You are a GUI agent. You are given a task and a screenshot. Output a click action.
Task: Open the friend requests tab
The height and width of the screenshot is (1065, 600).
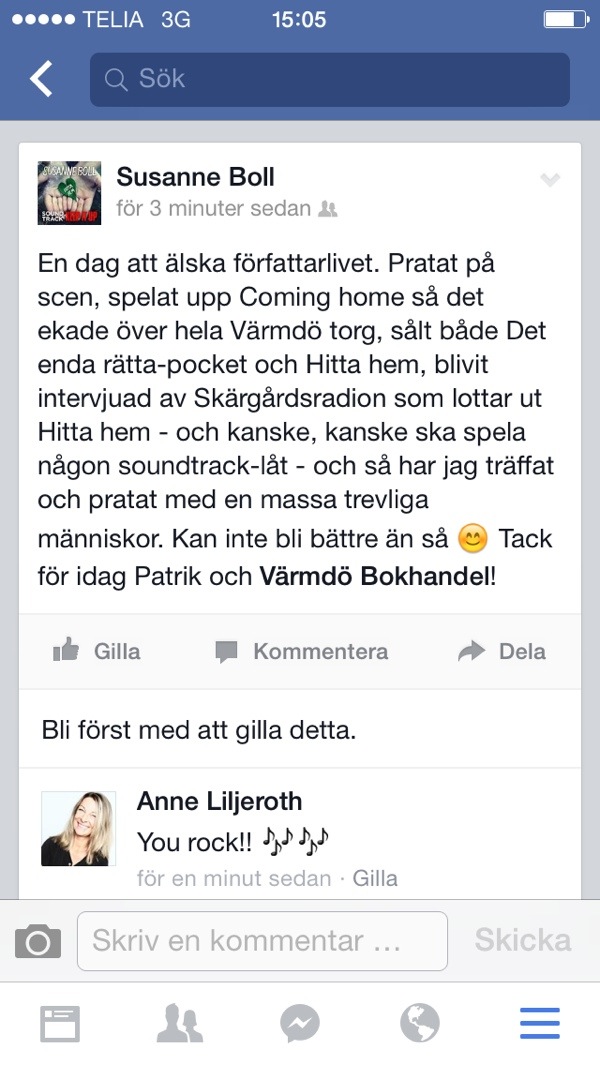[x=180, y=1024]
